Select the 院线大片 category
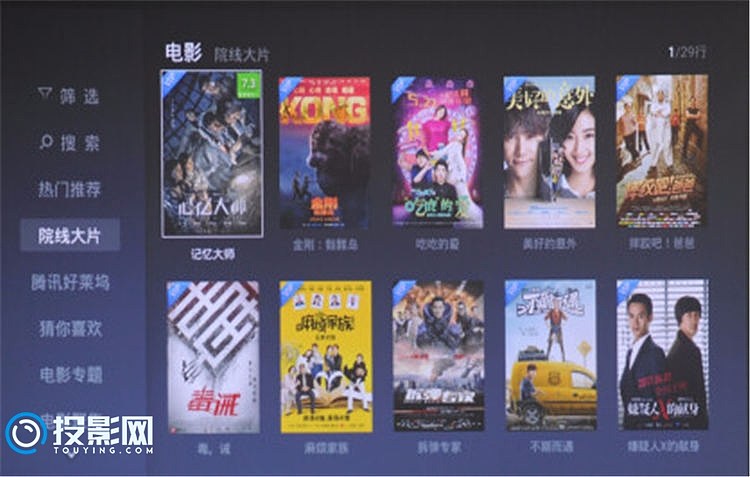 (x=70, y=236)
